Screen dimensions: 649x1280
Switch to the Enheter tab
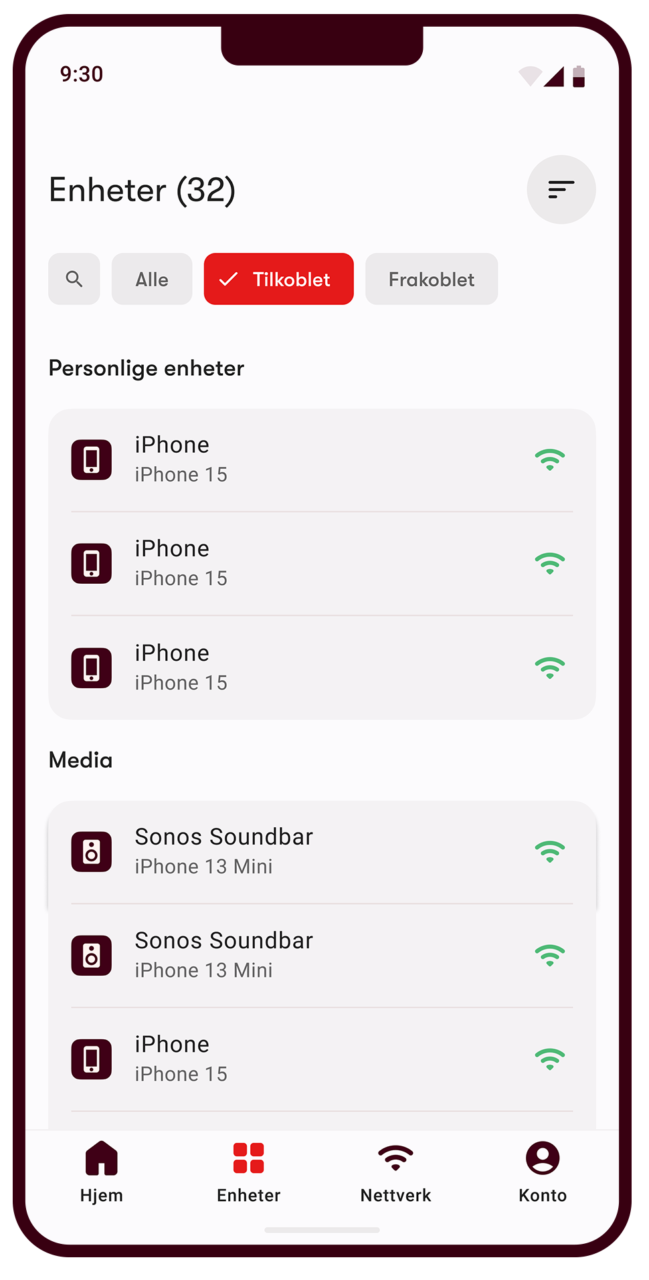(248, 1172)
